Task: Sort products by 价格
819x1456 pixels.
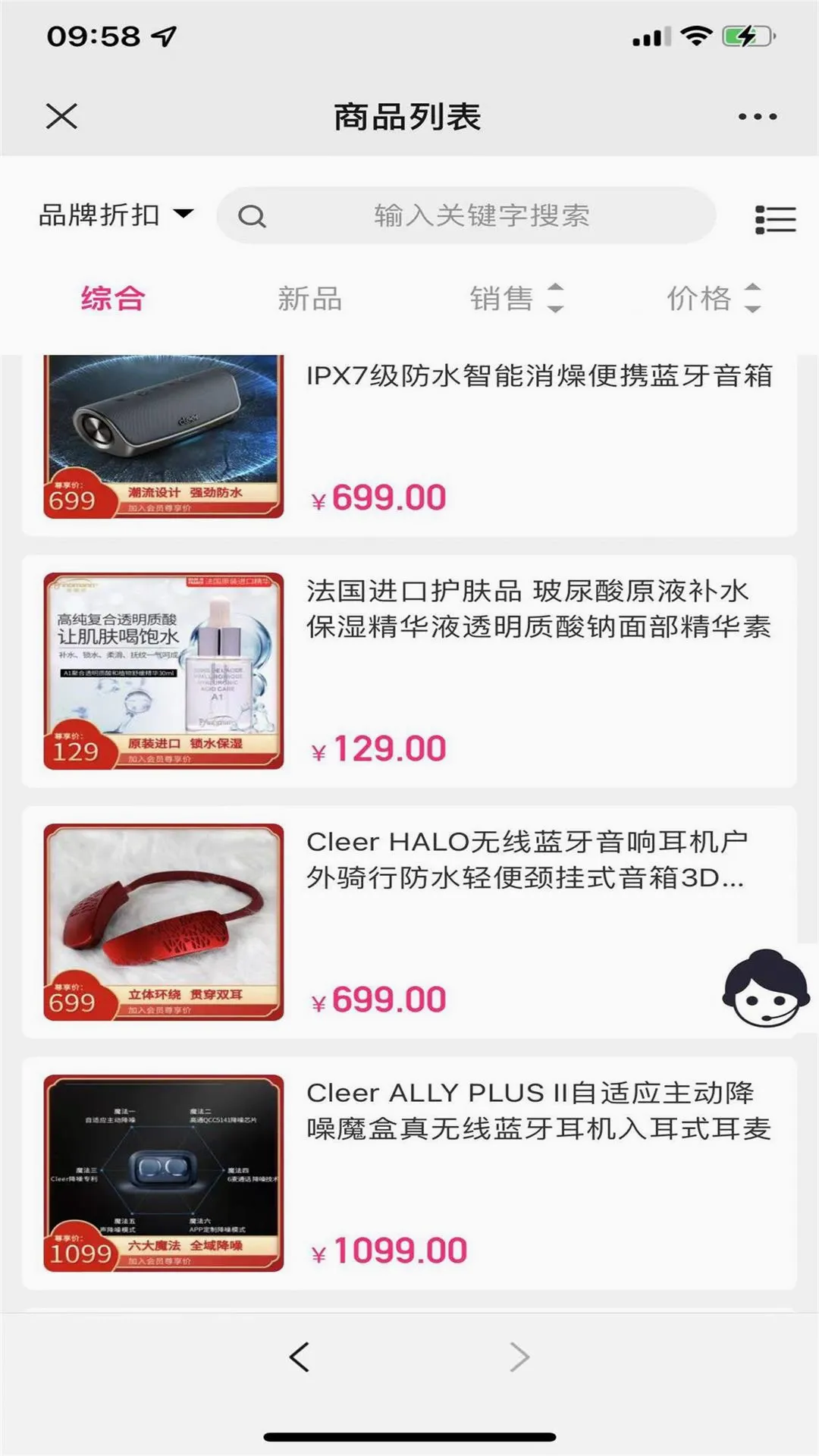Action: click(x=714, y=298)
